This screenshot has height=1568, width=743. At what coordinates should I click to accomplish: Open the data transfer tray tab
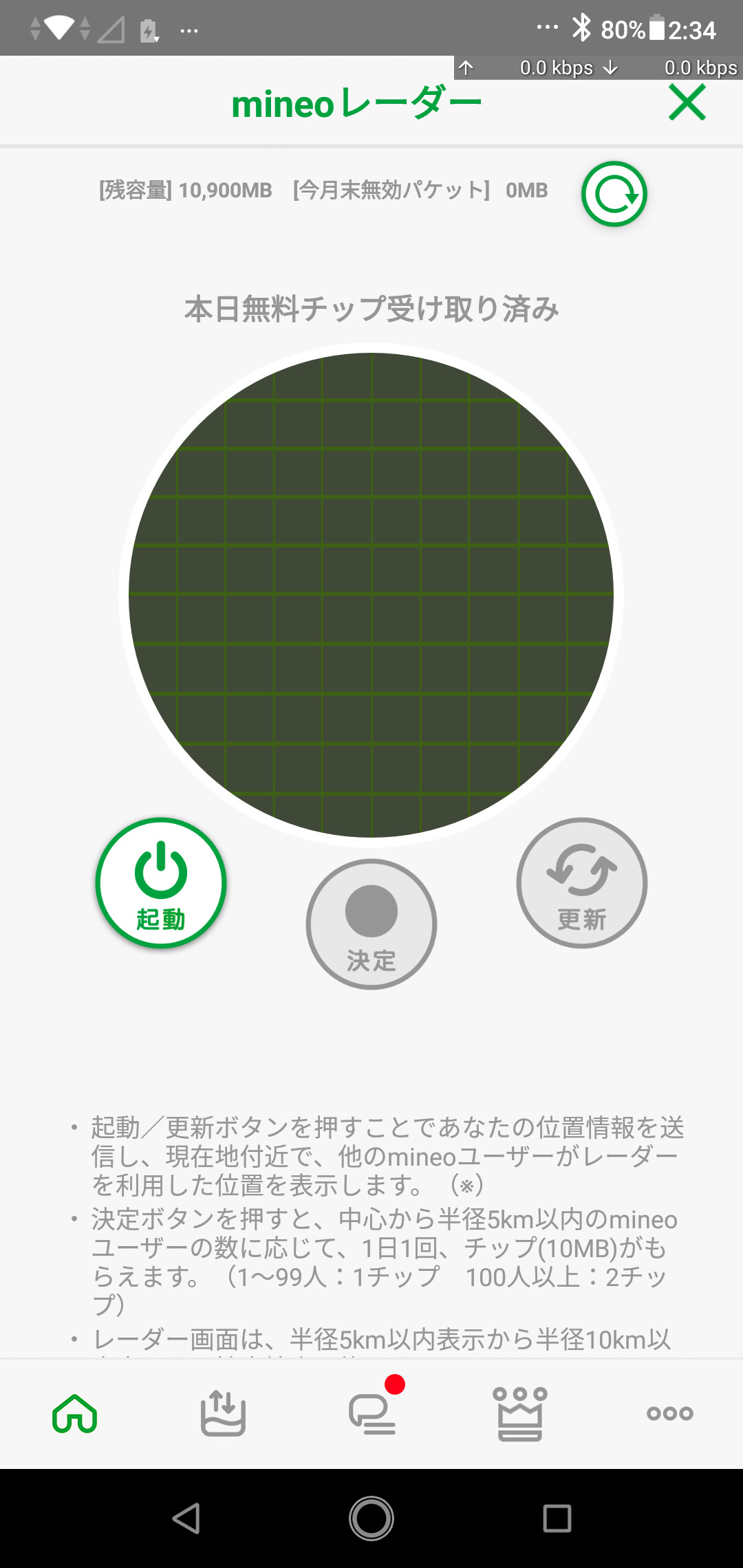coord(223,1414)
